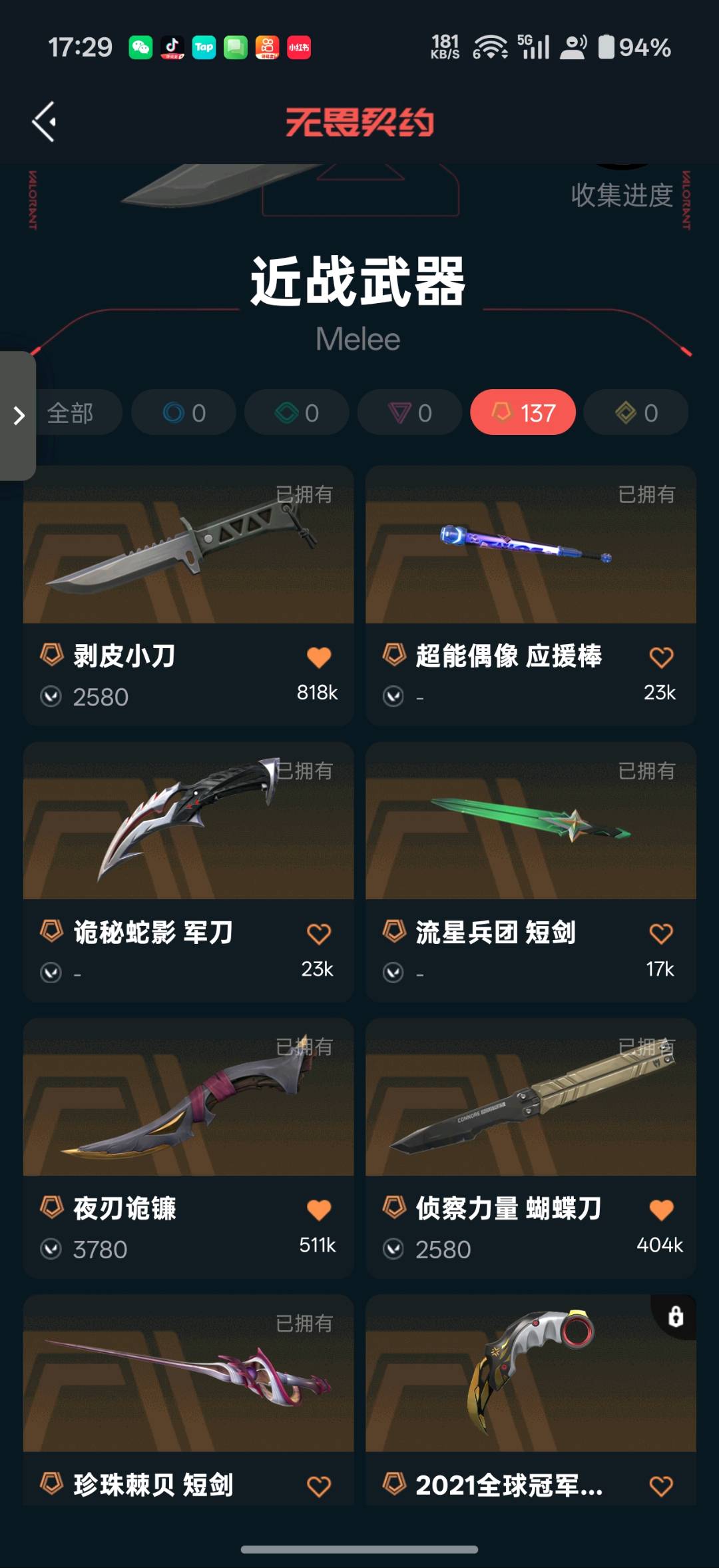
Task: Select the 137 orange tier filter
Action: (523, 413)
